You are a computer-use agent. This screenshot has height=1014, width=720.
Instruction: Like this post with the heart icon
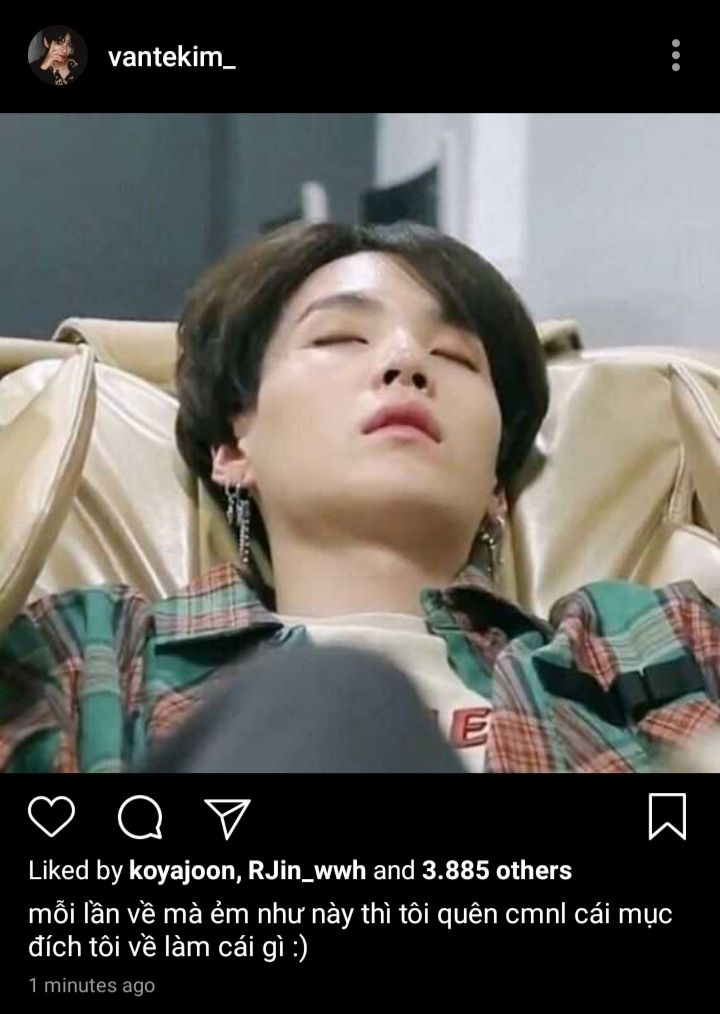click(51, 817)
